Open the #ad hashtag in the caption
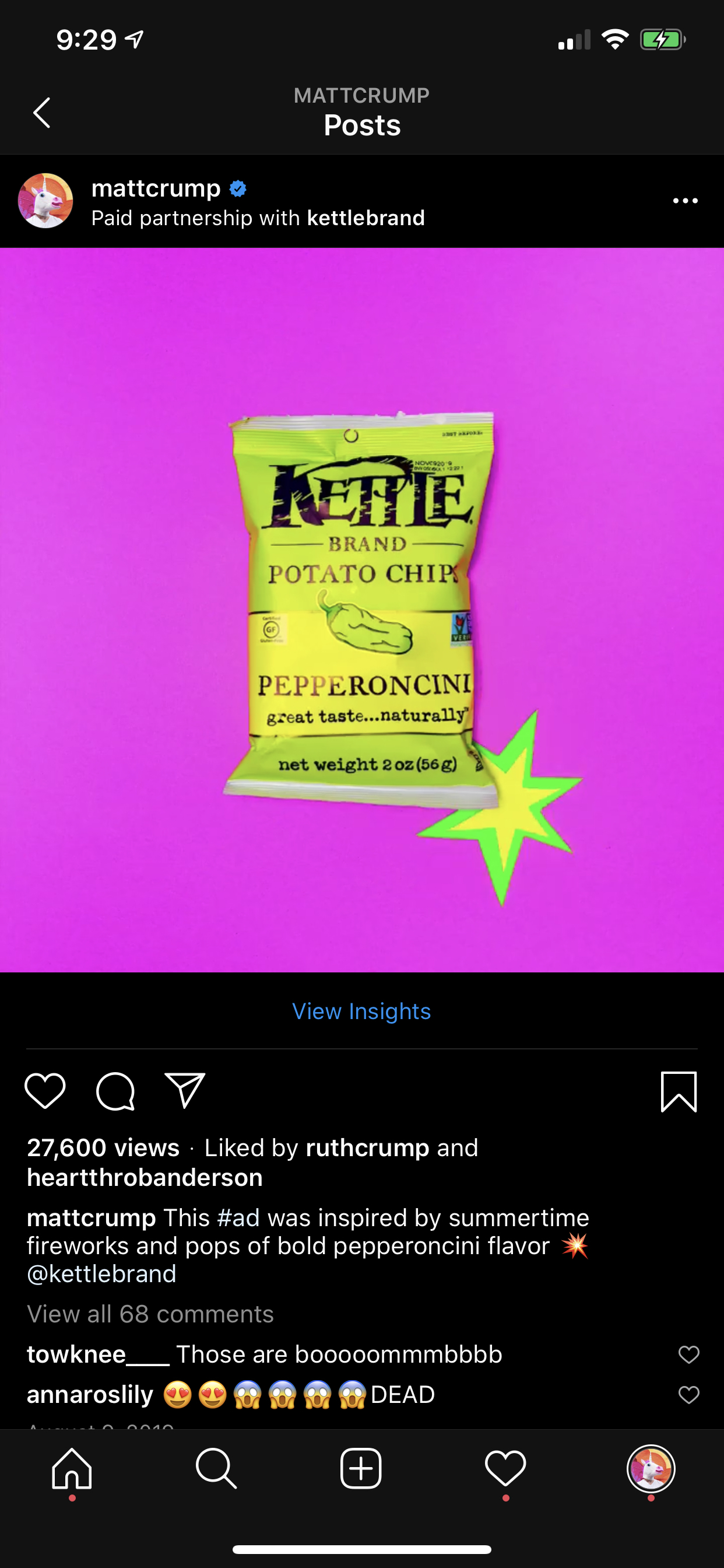Image resolution: width=724 pixels, height=1568 pixels. click(238, 1217)
